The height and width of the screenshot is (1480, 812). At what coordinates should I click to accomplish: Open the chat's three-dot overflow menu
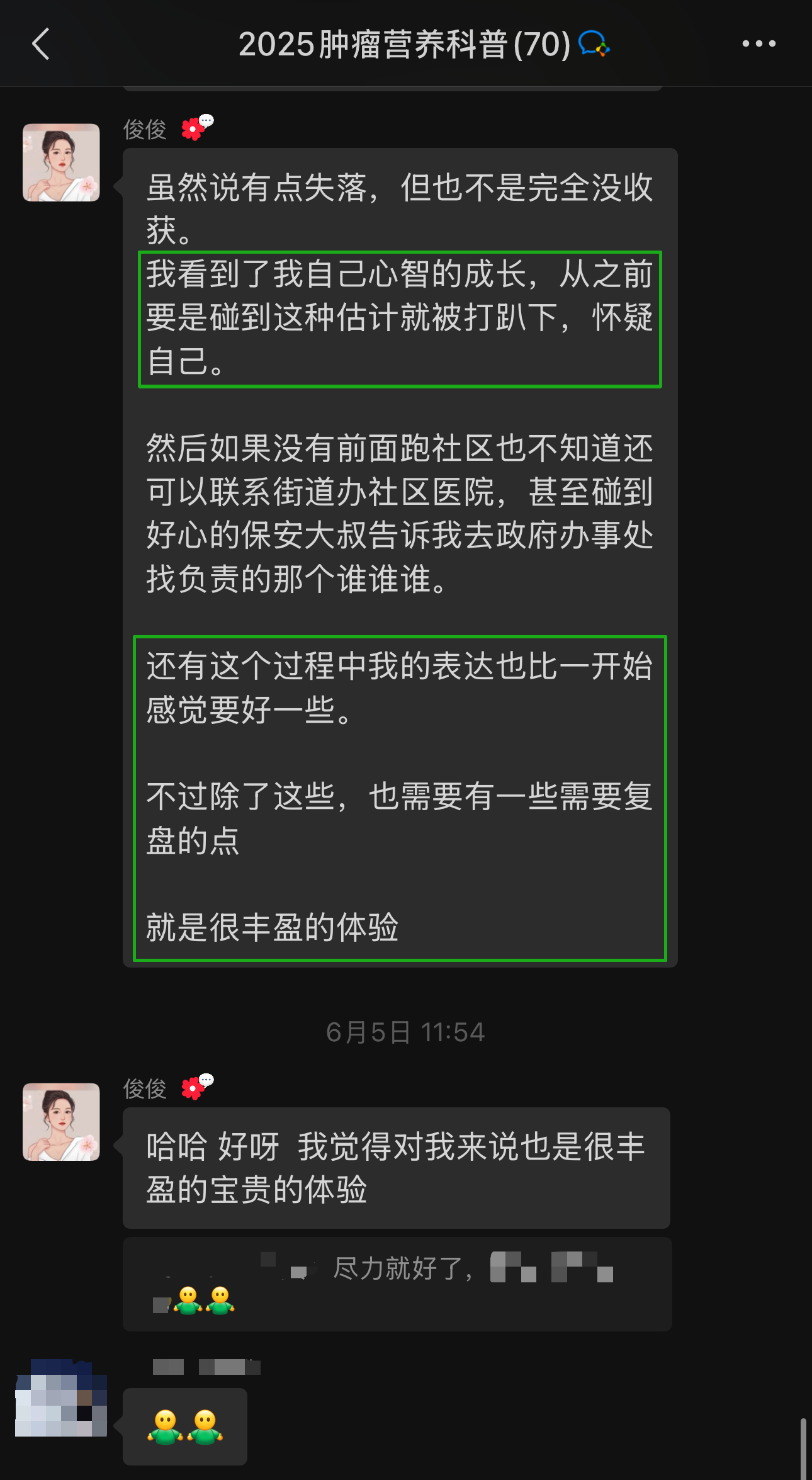coord(758,44)
